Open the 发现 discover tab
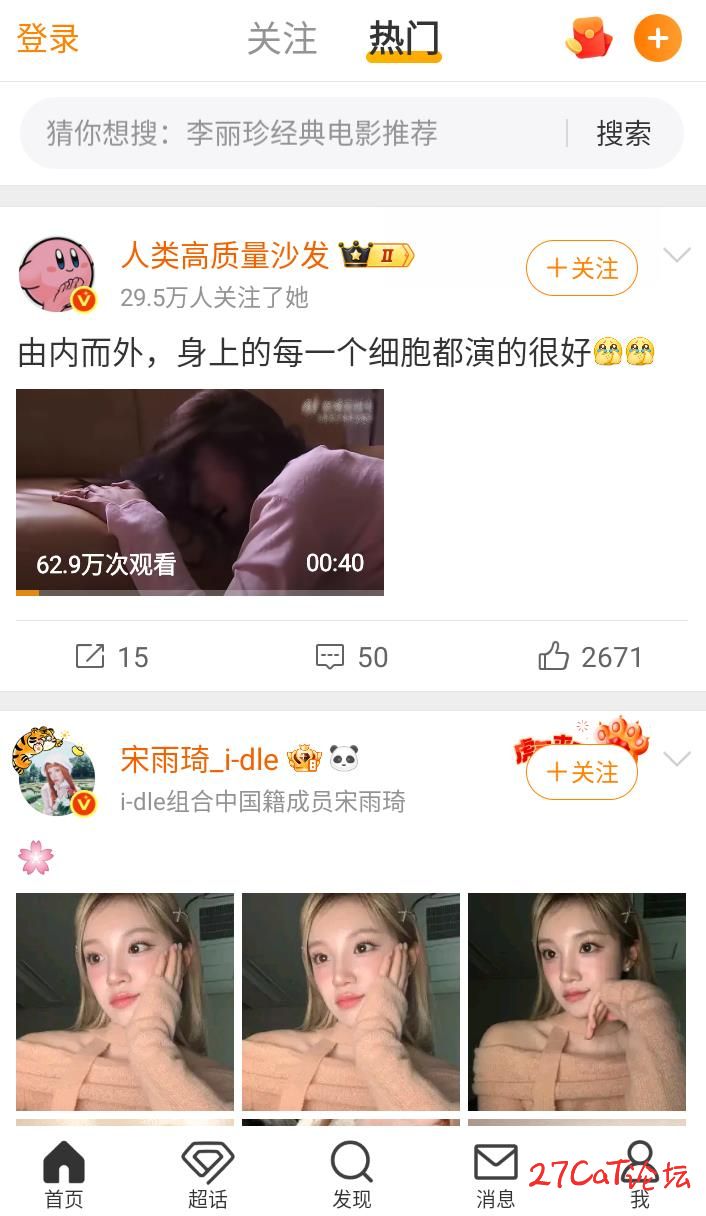706x1216 pixels. click(x=352, y=1175)
